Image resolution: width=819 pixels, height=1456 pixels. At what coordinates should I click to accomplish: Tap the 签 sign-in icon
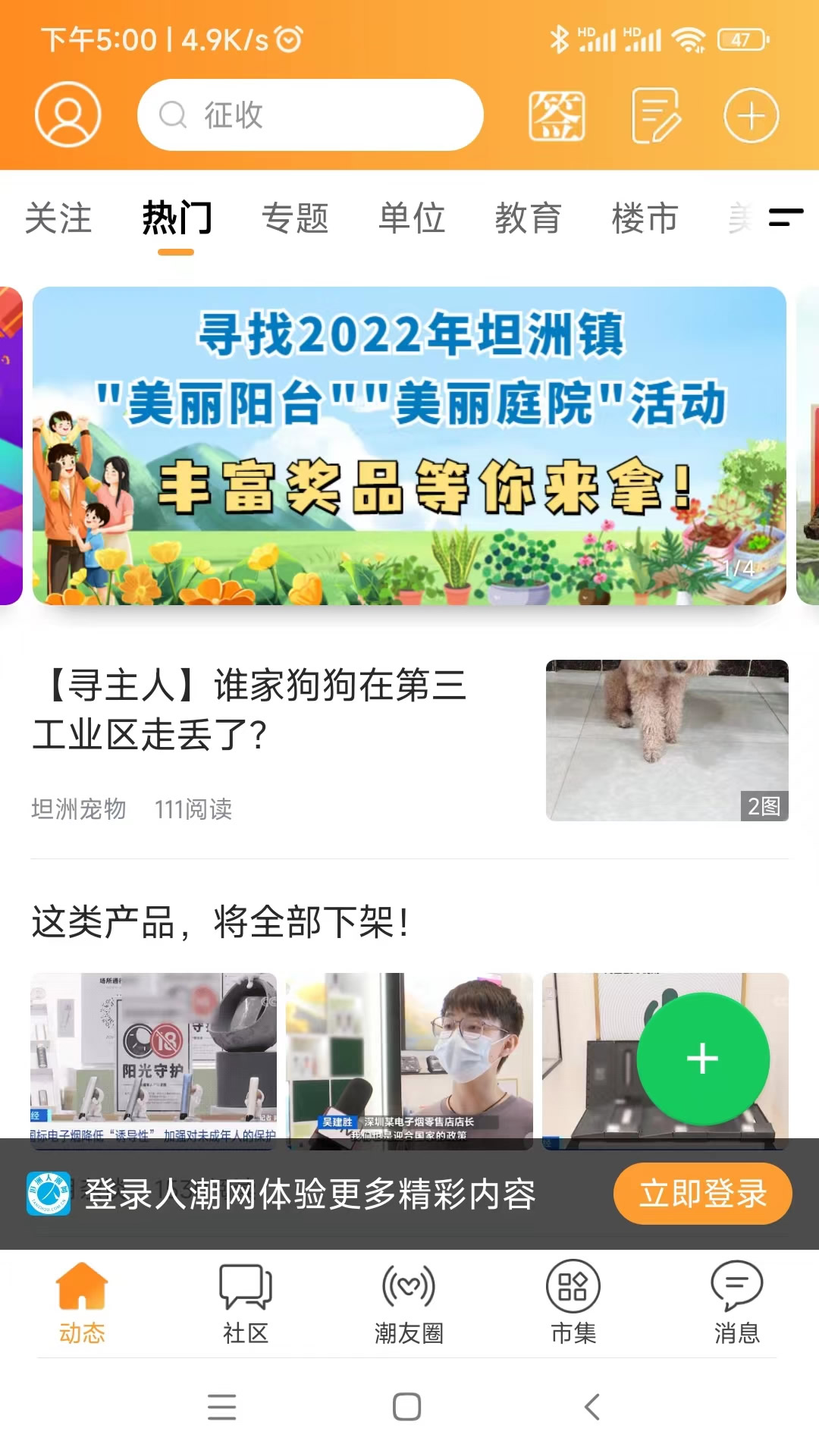(x=557, y=115)
